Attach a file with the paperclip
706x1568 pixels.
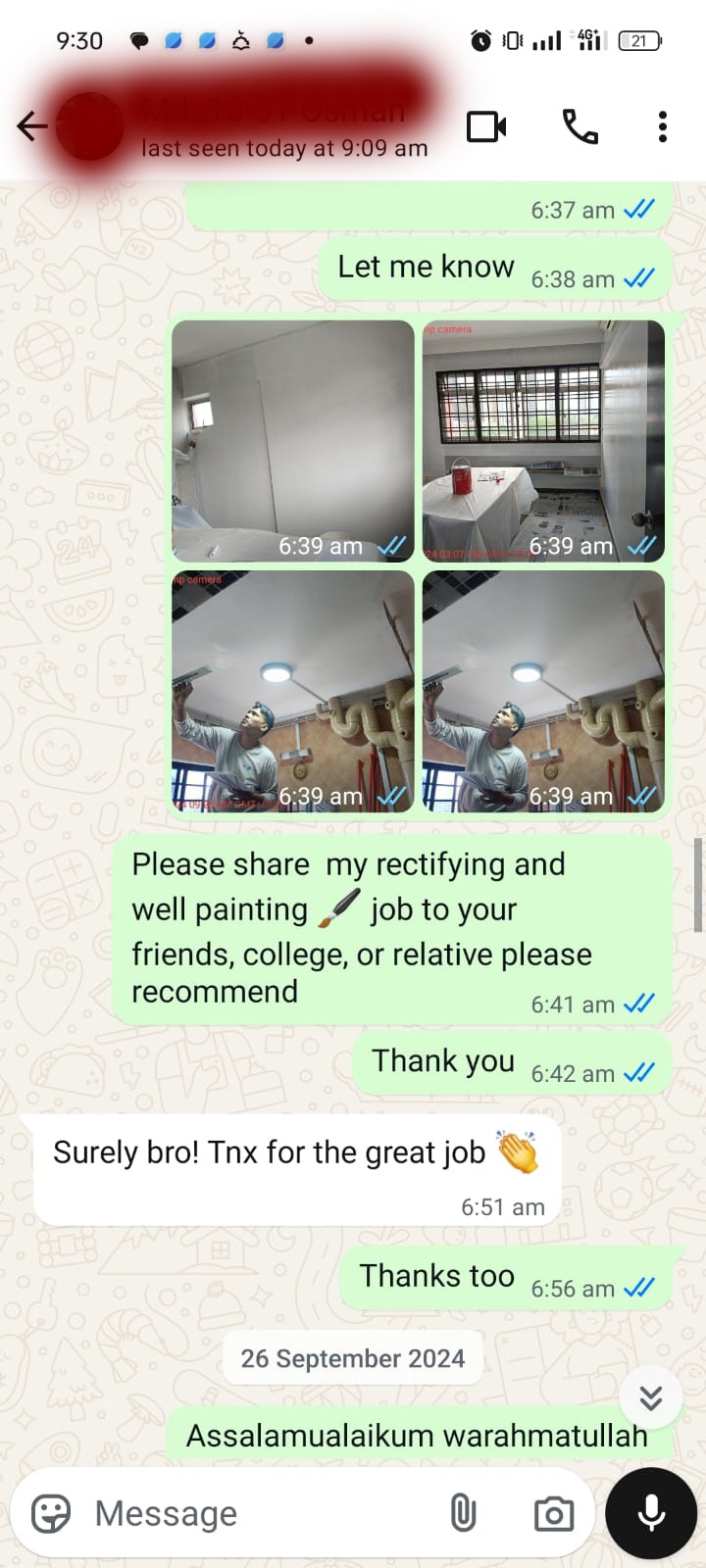click(463, 1514)
